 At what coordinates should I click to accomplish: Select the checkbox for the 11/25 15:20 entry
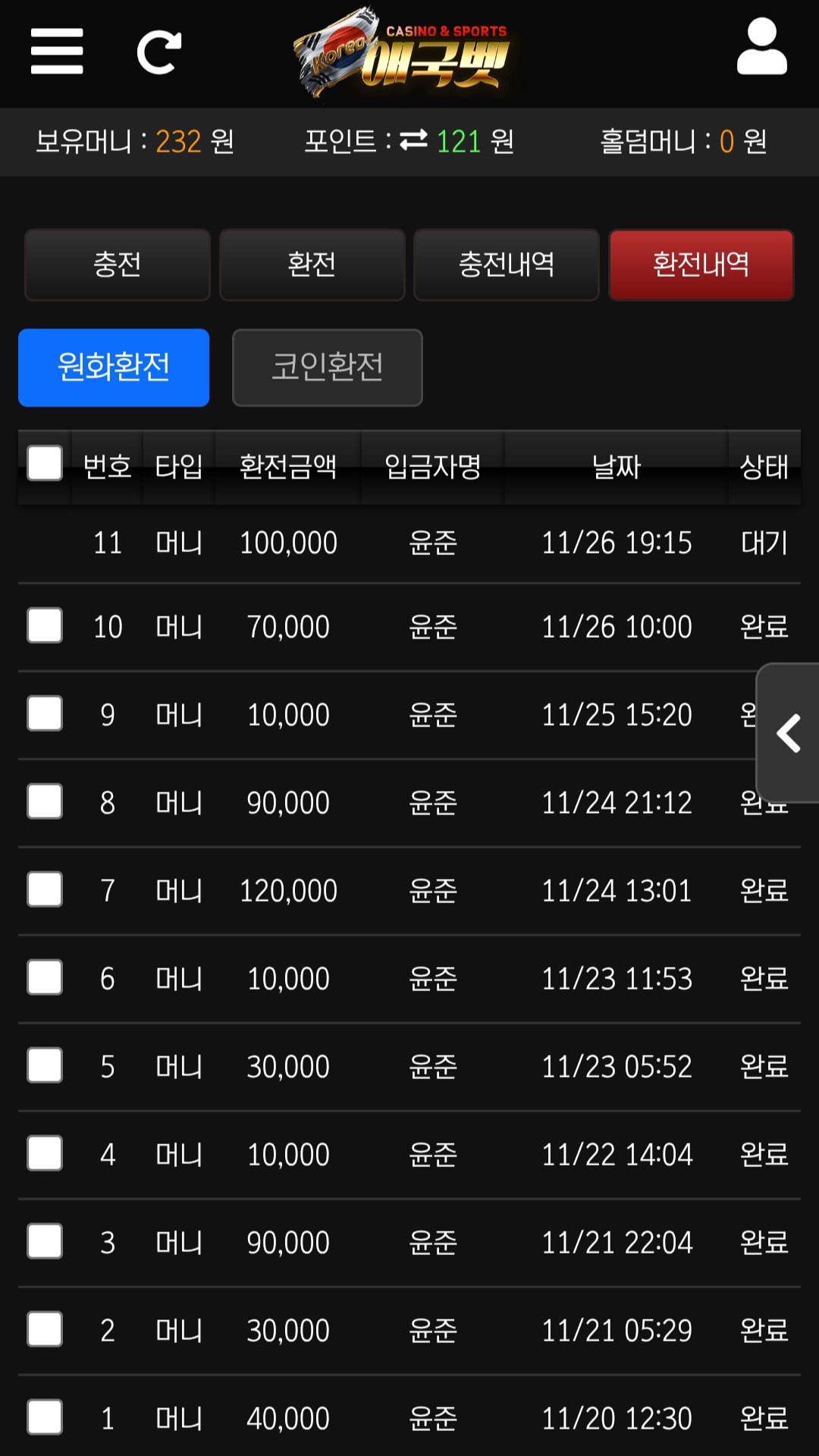pos(45,714)
